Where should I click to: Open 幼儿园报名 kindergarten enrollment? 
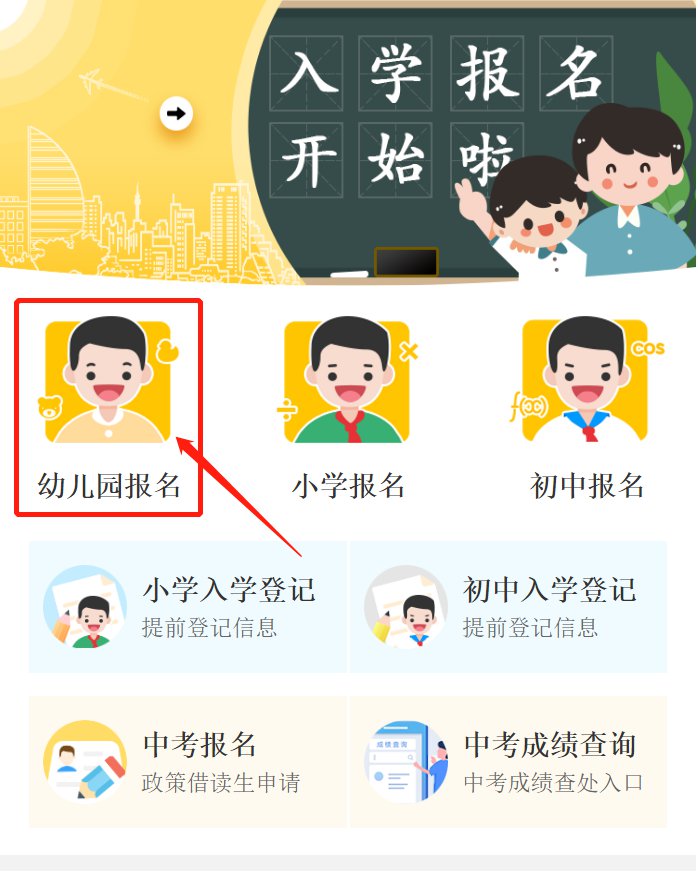click(x=108, y=407)
